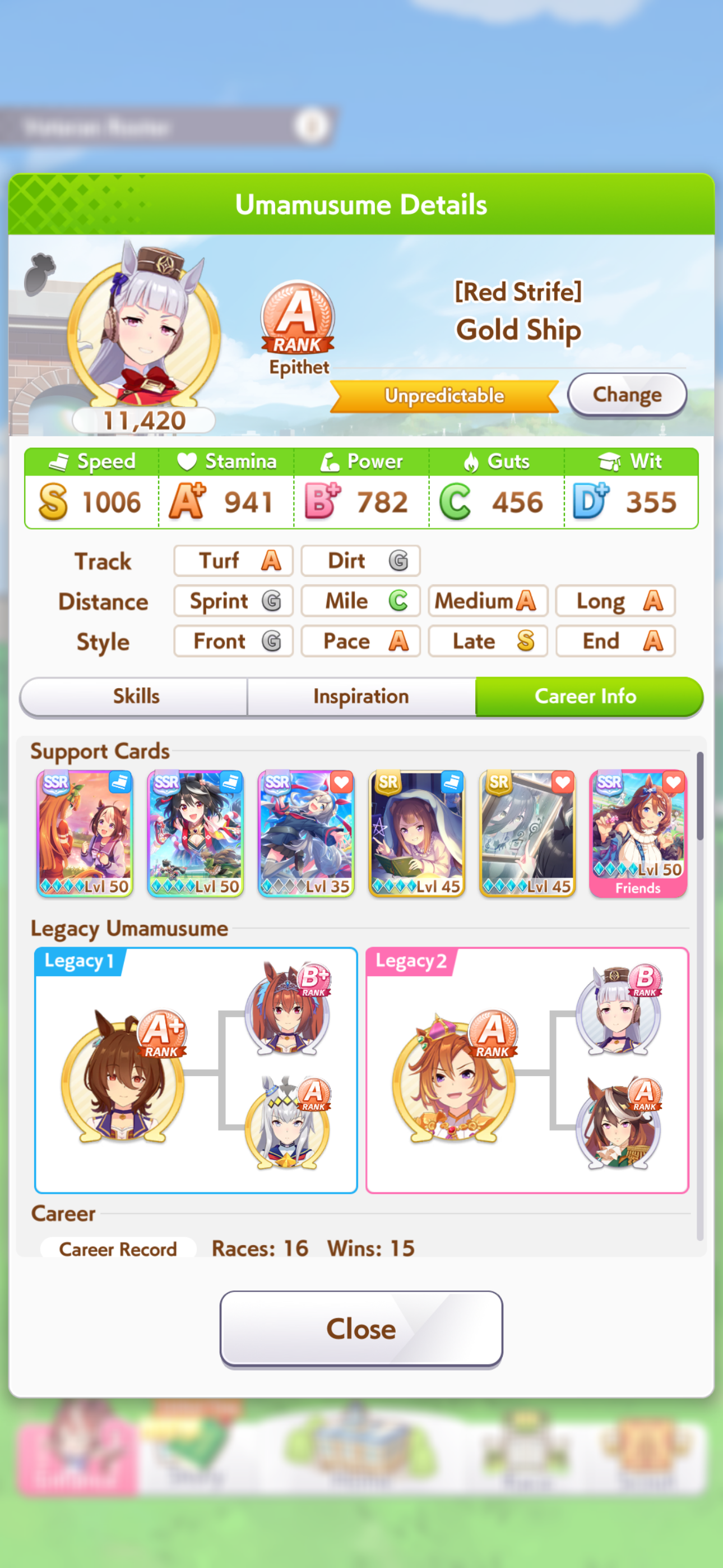Tap Gold Ship's portrait icon
This screenshot has width=723, height=1568.
click(144, 329)
